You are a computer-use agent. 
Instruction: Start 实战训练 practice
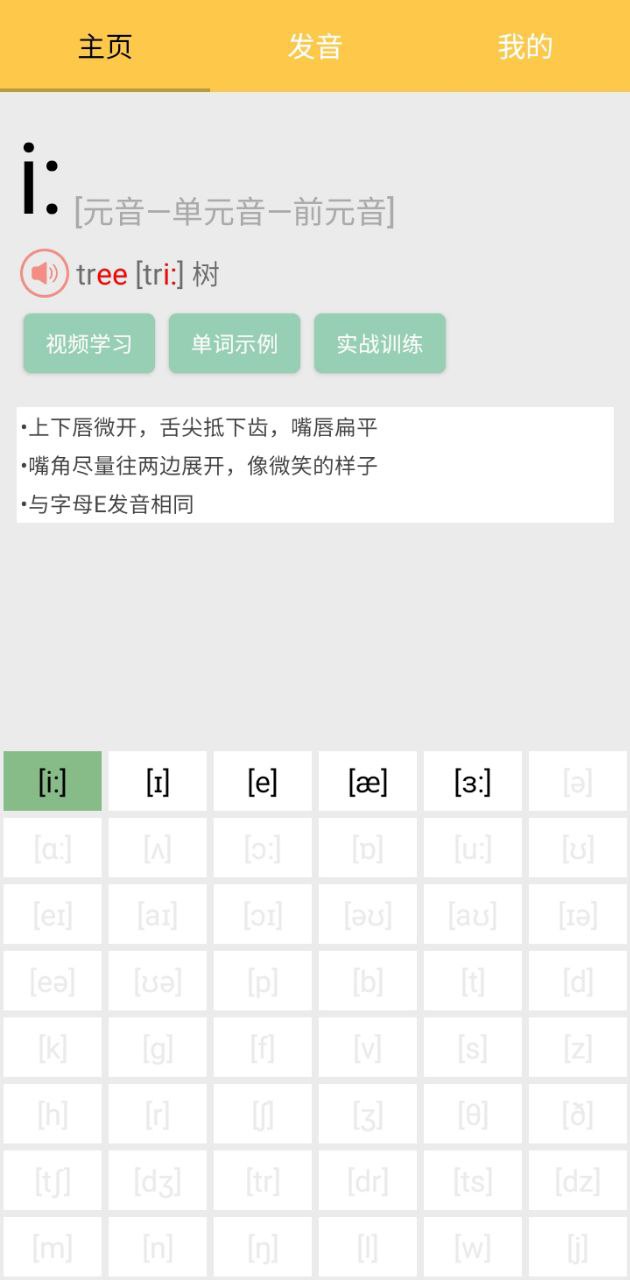click(x=380, y=344)
